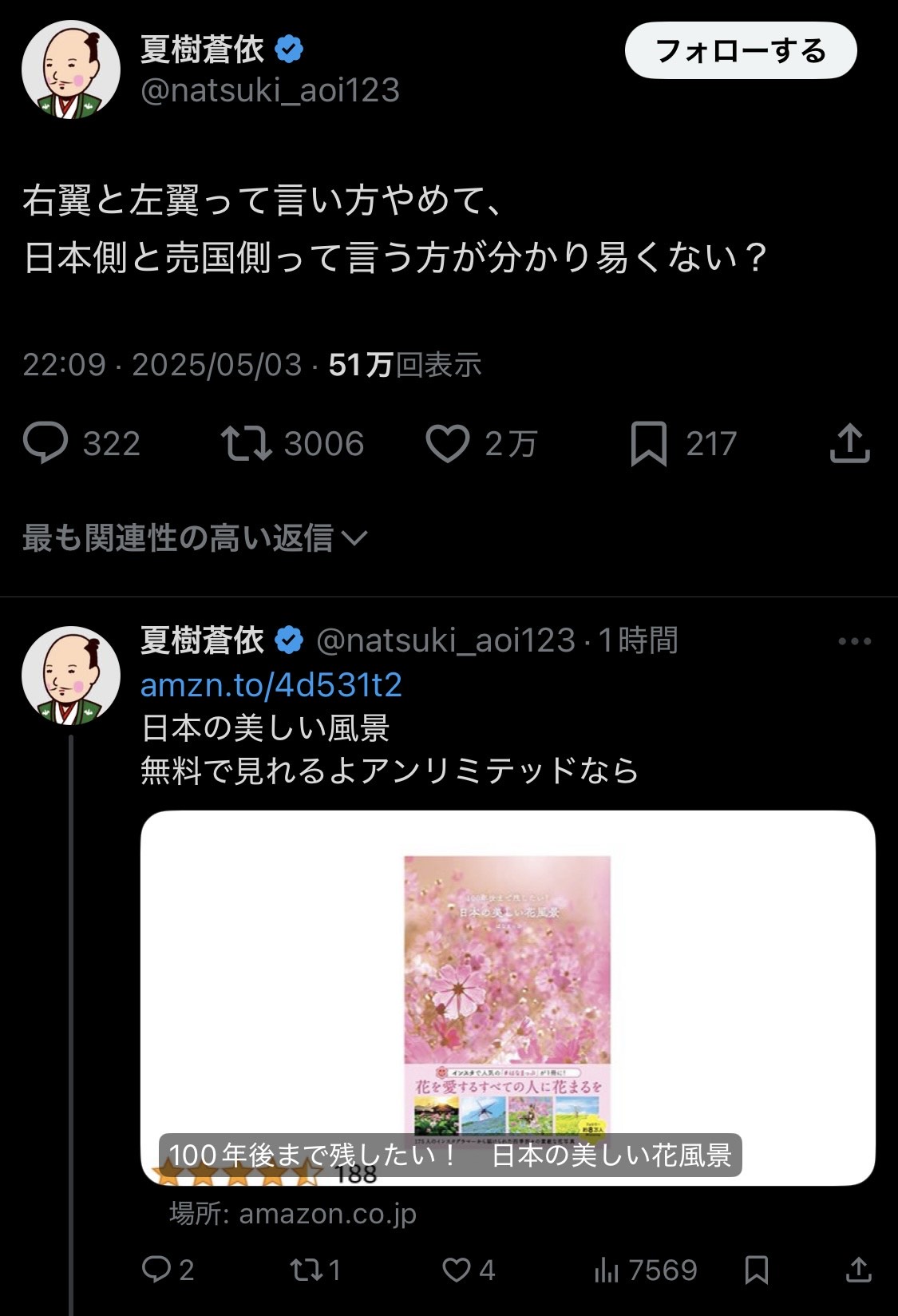The width and height of the screenshot is (898, 1316).
Task: Reply to the main post with 322 replies
Action: [45, 443]
